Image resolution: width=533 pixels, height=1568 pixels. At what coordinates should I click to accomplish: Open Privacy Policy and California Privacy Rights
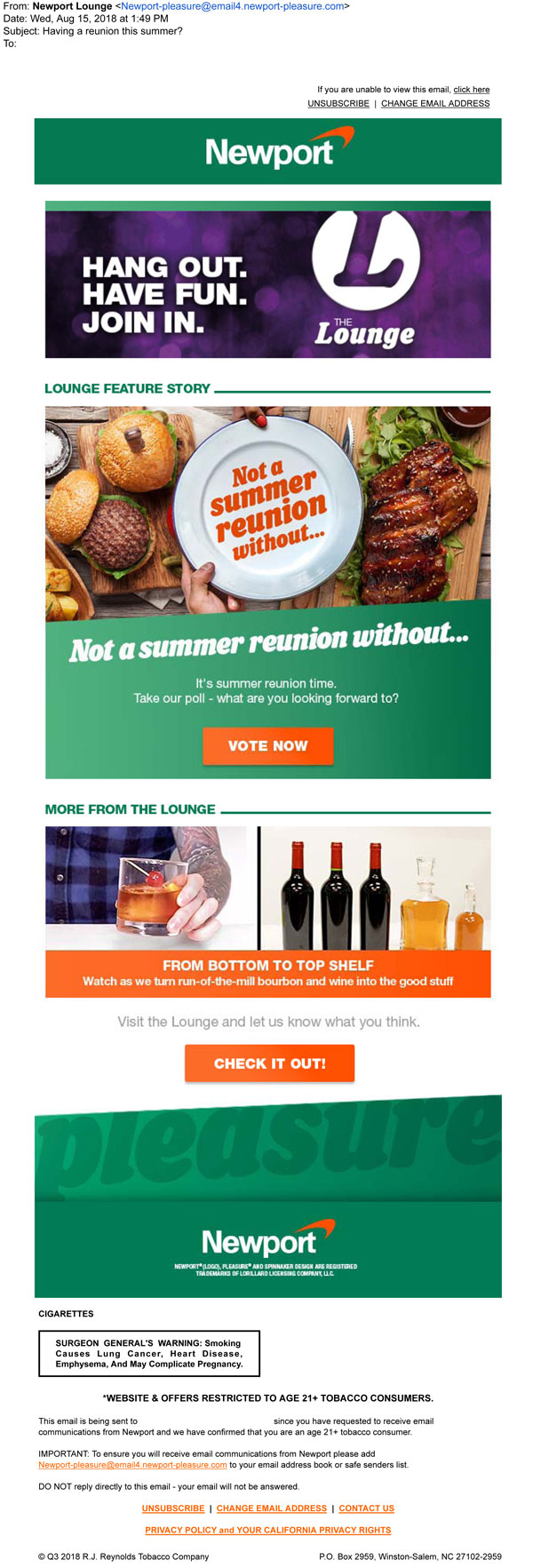[267, 1530]
